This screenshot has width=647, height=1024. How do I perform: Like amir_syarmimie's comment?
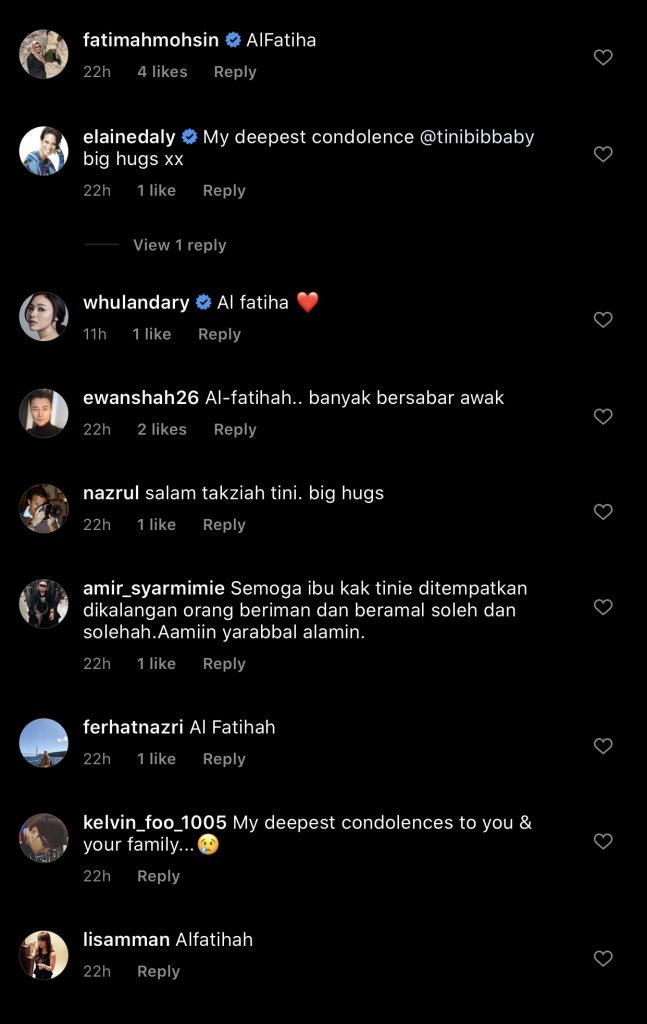pyautogui.click(x=603, y=607)
